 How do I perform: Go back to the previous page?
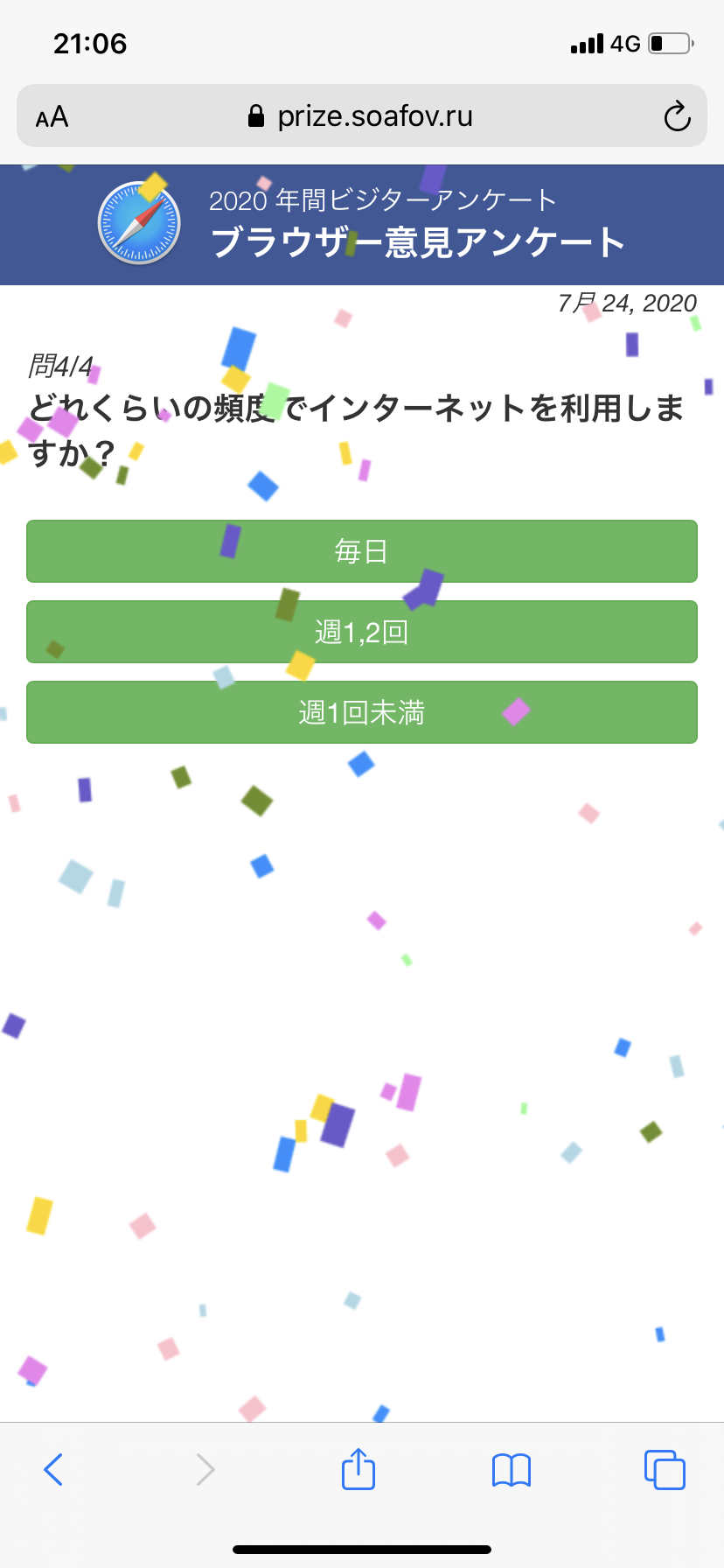[x=53, y=1469]
